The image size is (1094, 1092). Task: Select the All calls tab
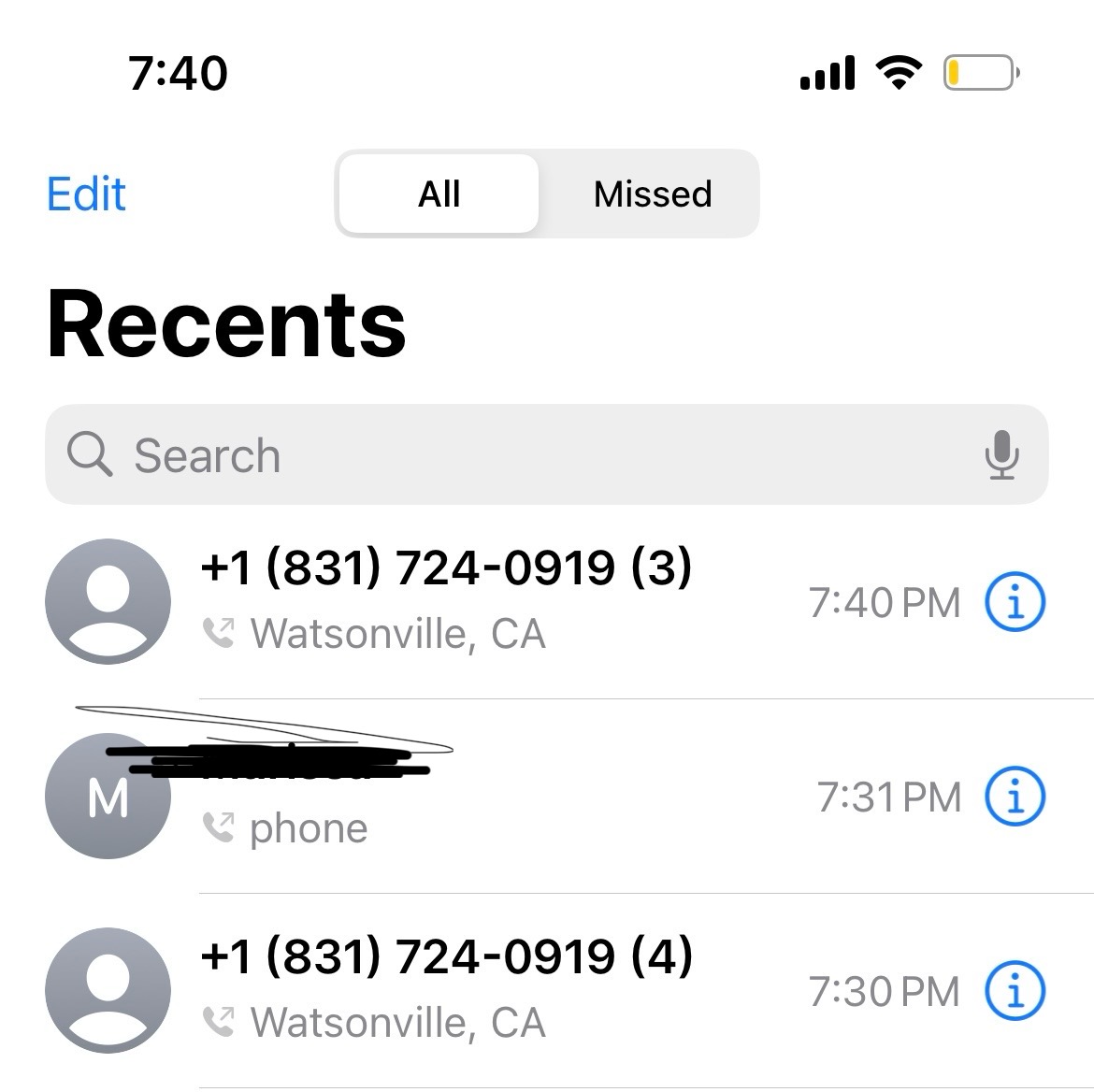pyautogui.click(x=439, y=194)
